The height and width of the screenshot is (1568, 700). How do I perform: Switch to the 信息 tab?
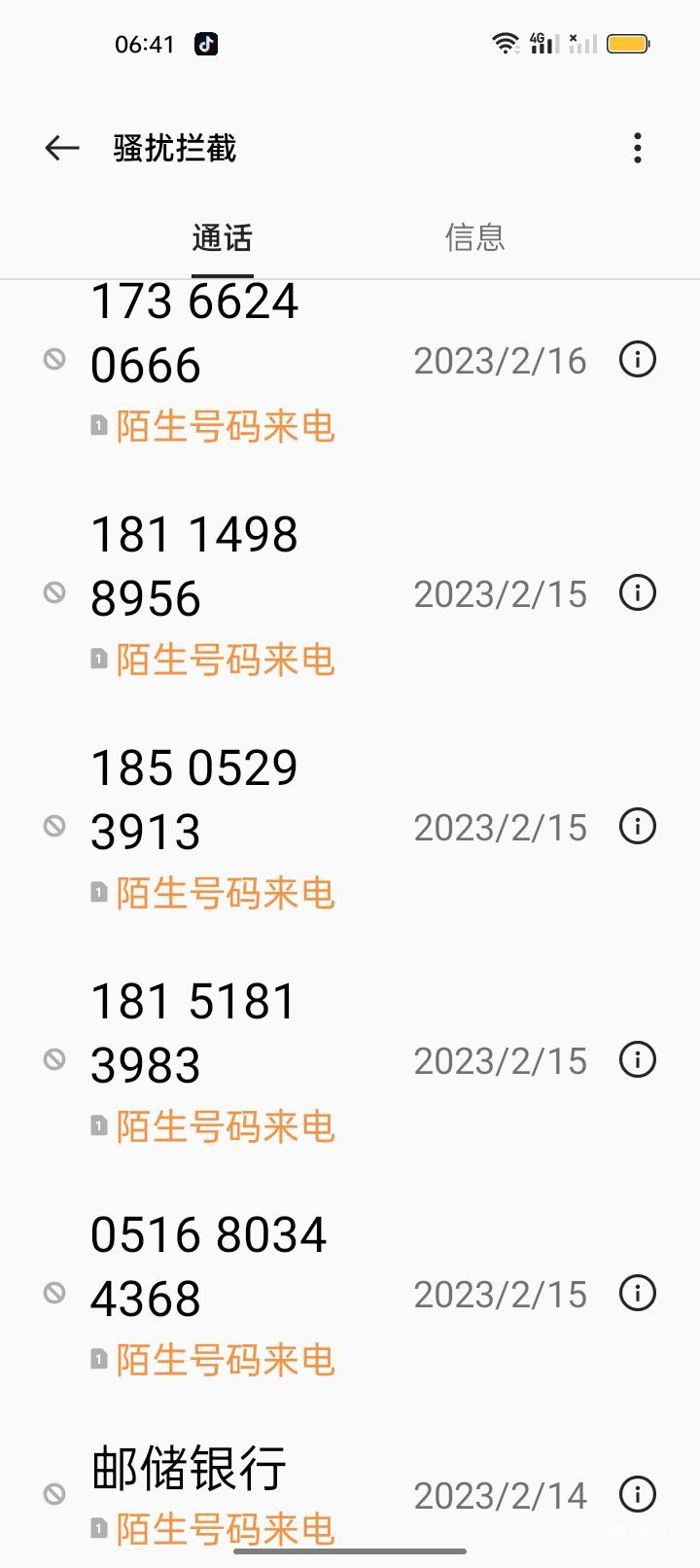(x=474, y=237)
